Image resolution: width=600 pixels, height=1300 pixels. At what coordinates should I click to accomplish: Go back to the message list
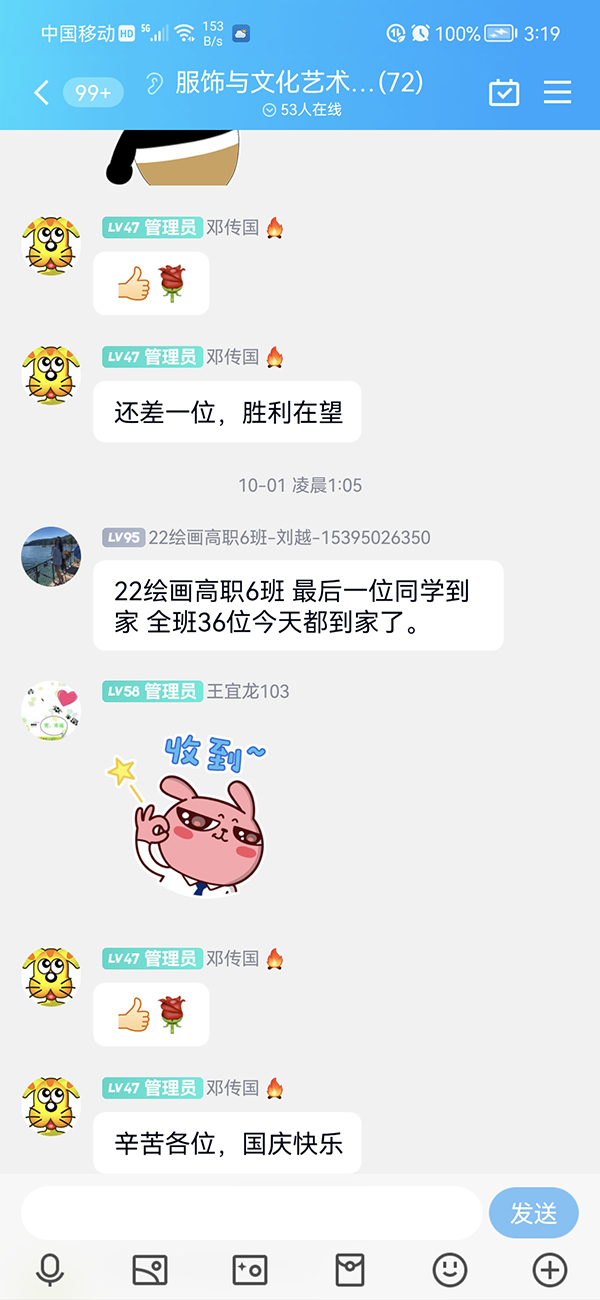[41, 93]
